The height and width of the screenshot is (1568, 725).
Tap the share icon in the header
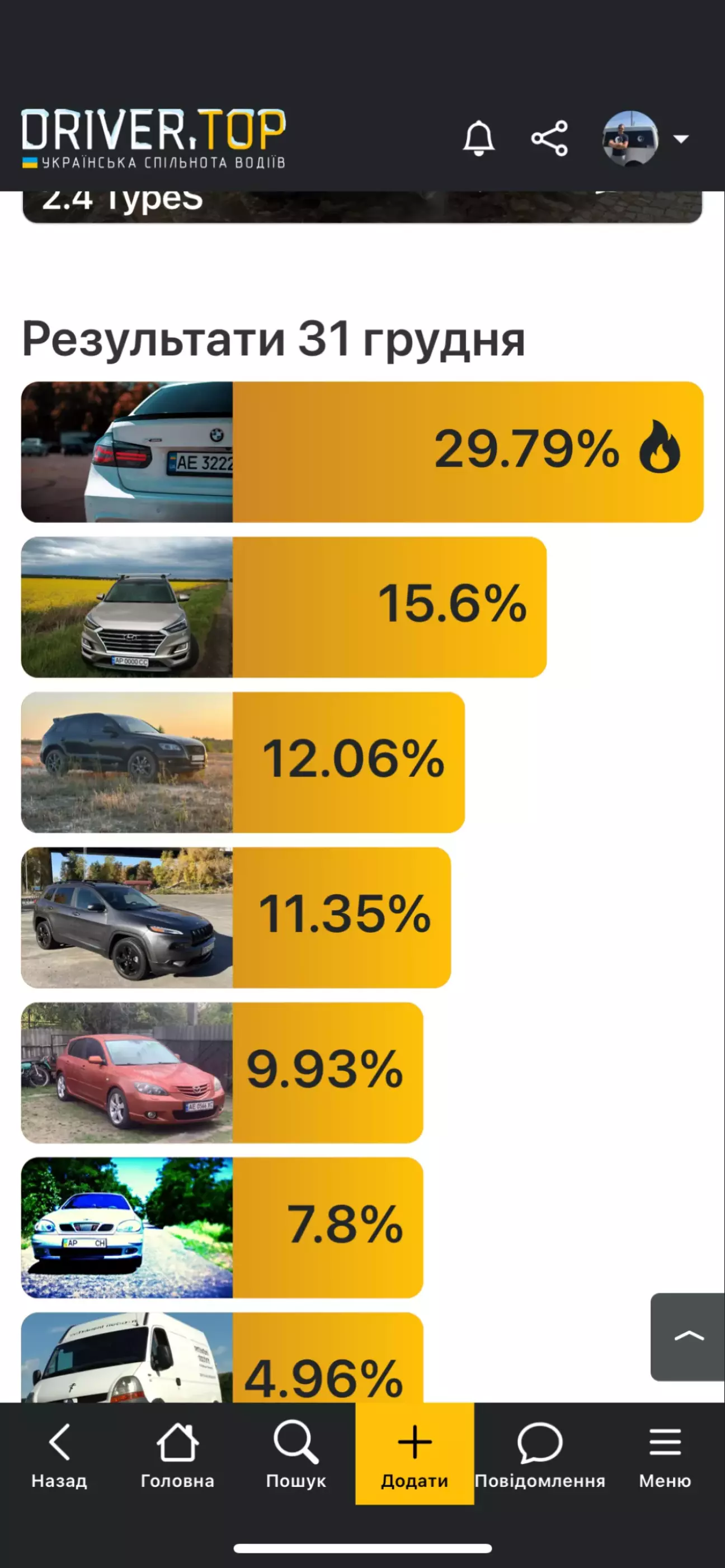(x=549, y=139)
